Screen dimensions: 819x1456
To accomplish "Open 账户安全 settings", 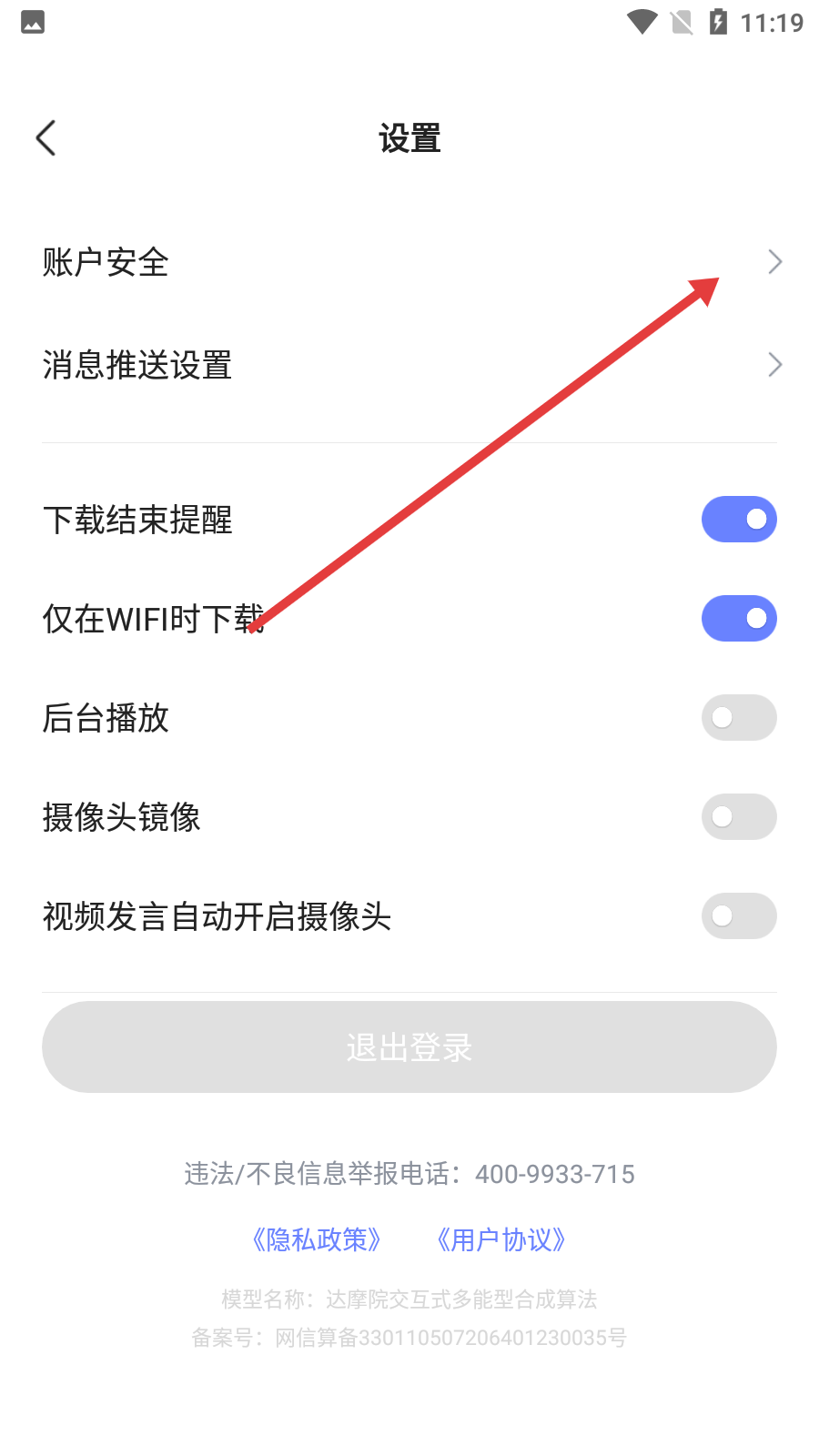I will pyautogui.click(x=409, y=263).
